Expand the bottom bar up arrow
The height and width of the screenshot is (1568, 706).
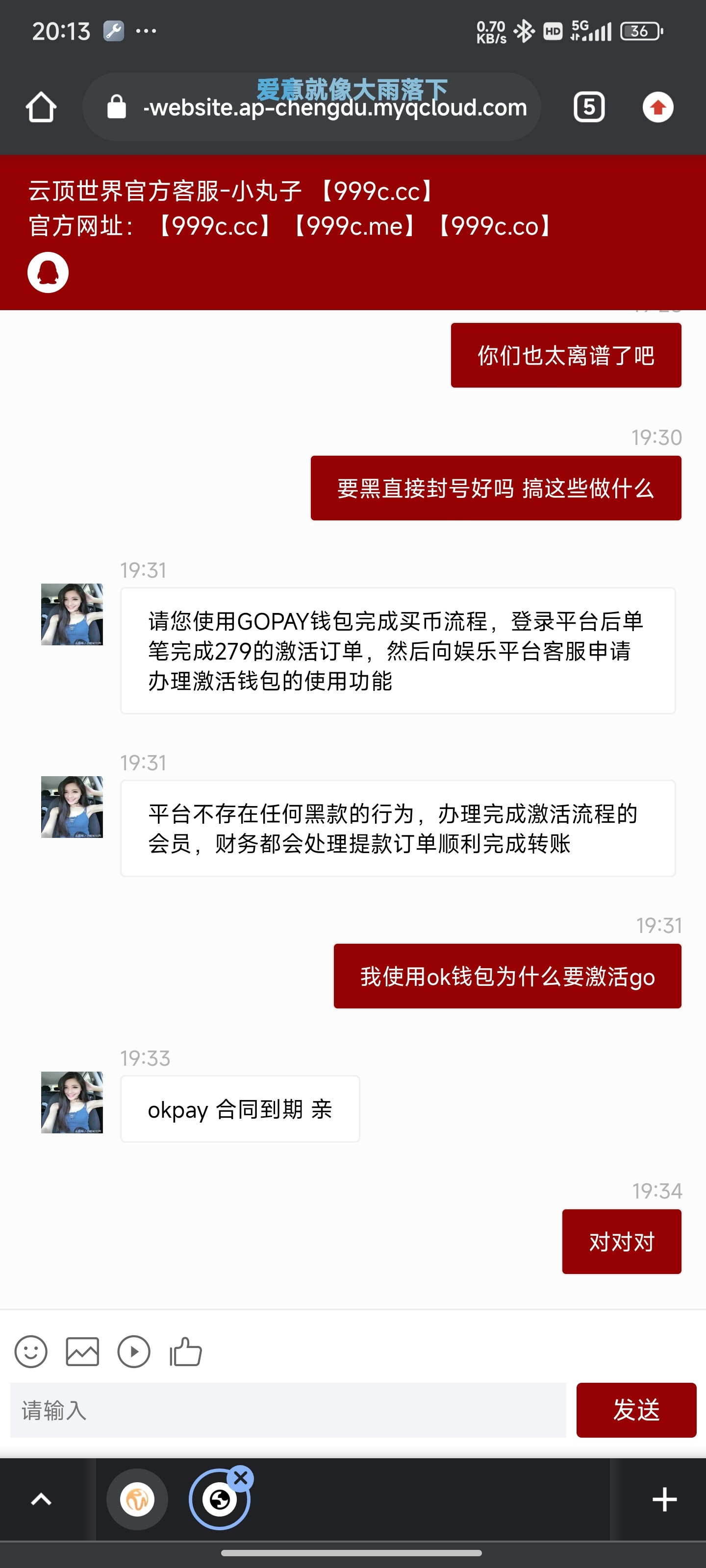pyautogui.click(x=41, y=1499)
